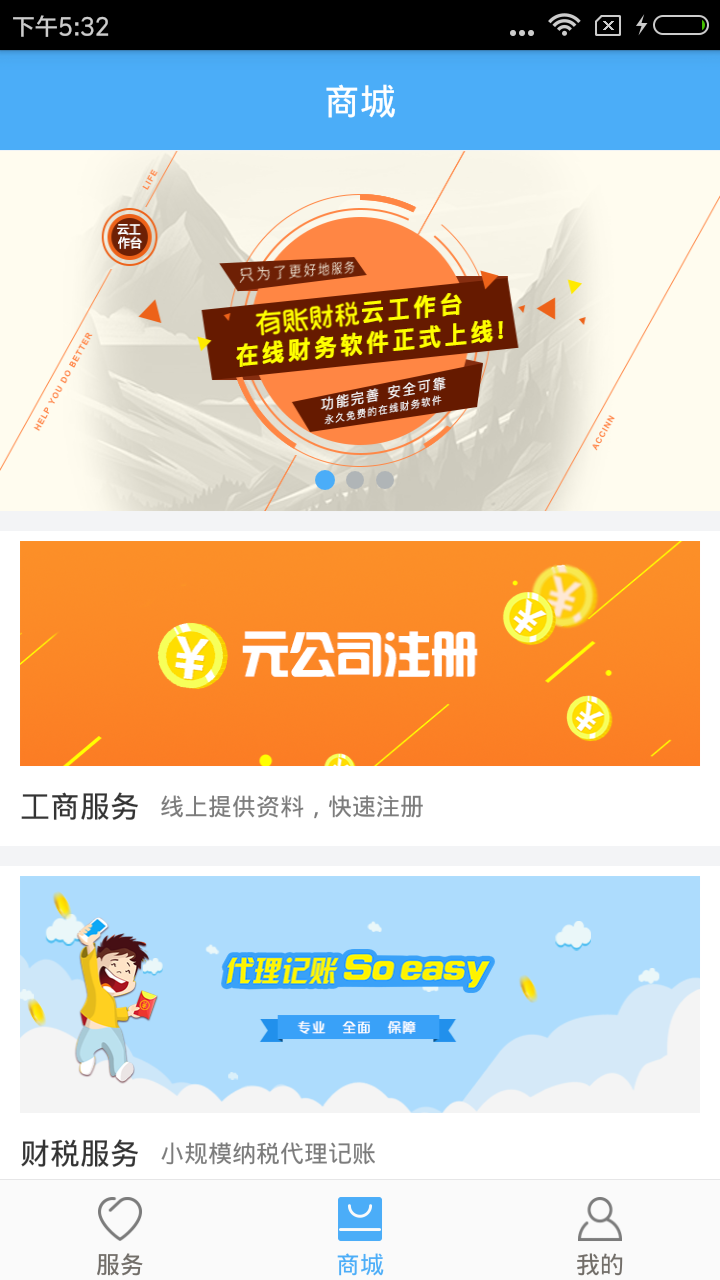
Task: Click the 专业 全面 保障 ribbon on banner
Action: [x=360, y=1027]
